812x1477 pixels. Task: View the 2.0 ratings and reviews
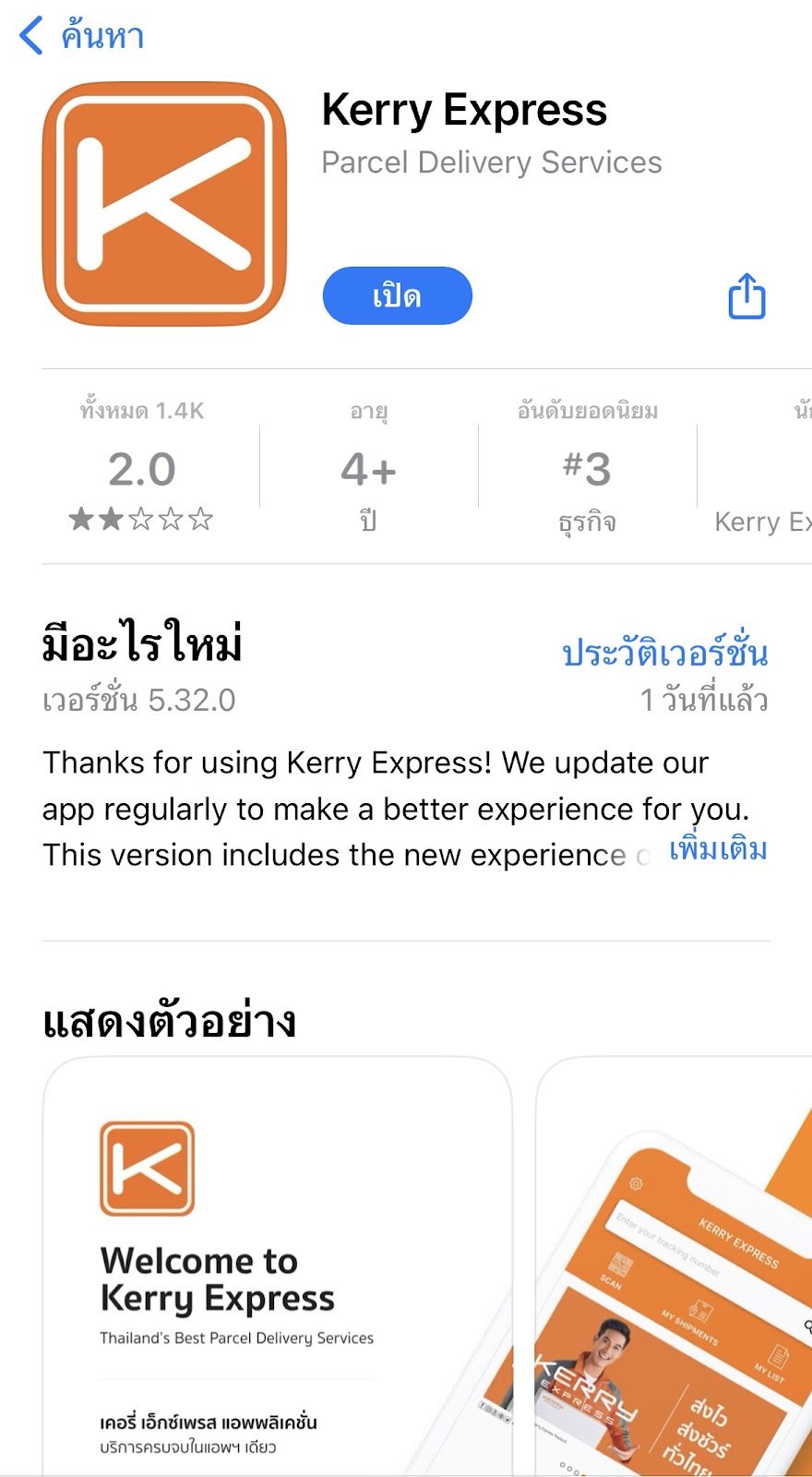point(141,467)
